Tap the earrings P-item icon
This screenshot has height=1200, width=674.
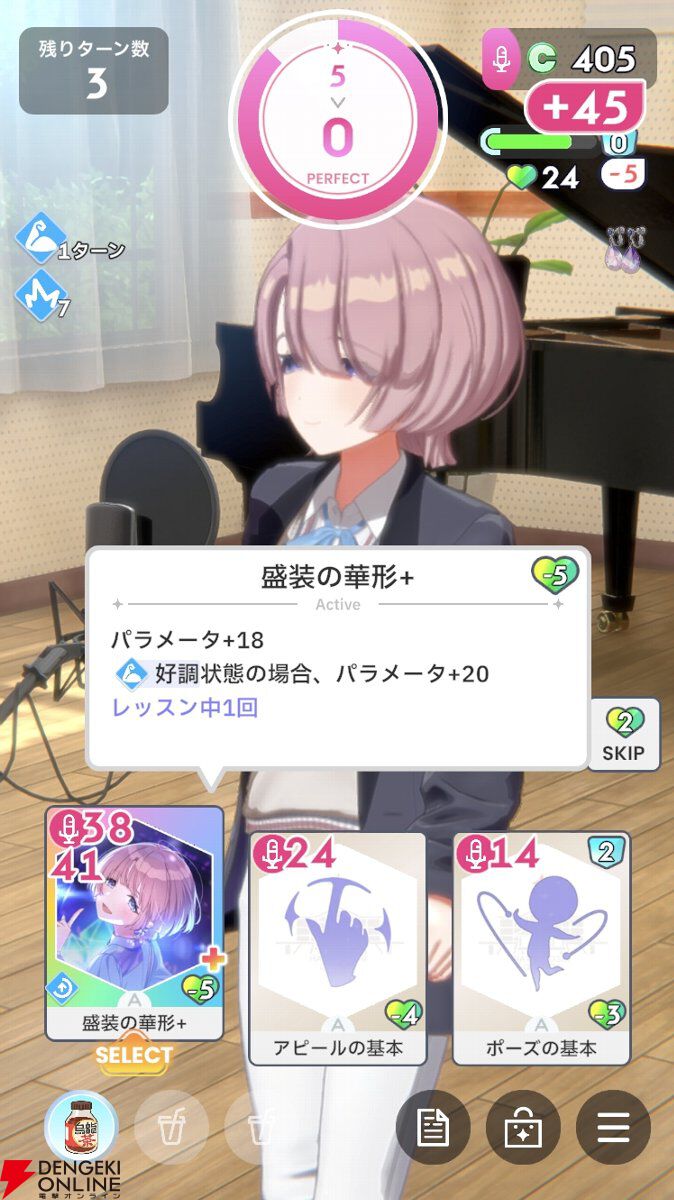pos(626,248)
